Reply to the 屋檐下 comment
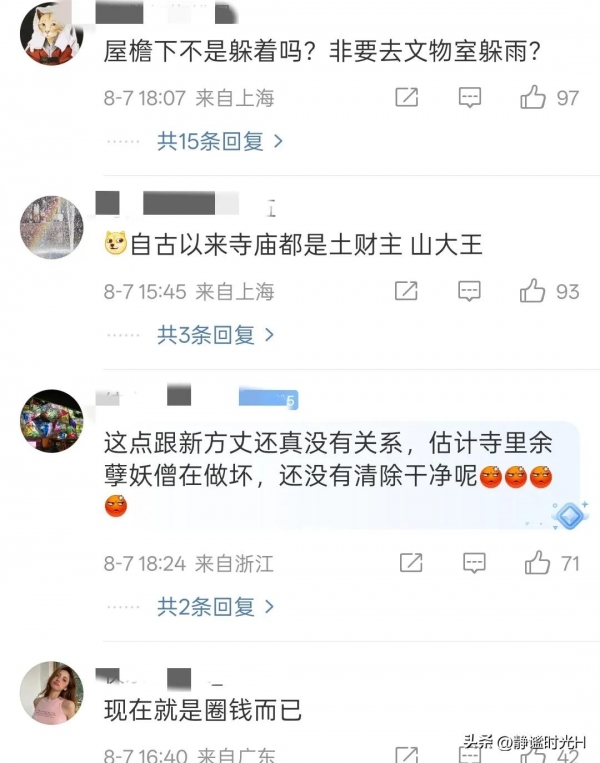The width and height of the screenshot is (600, 763). pos(469,98)
